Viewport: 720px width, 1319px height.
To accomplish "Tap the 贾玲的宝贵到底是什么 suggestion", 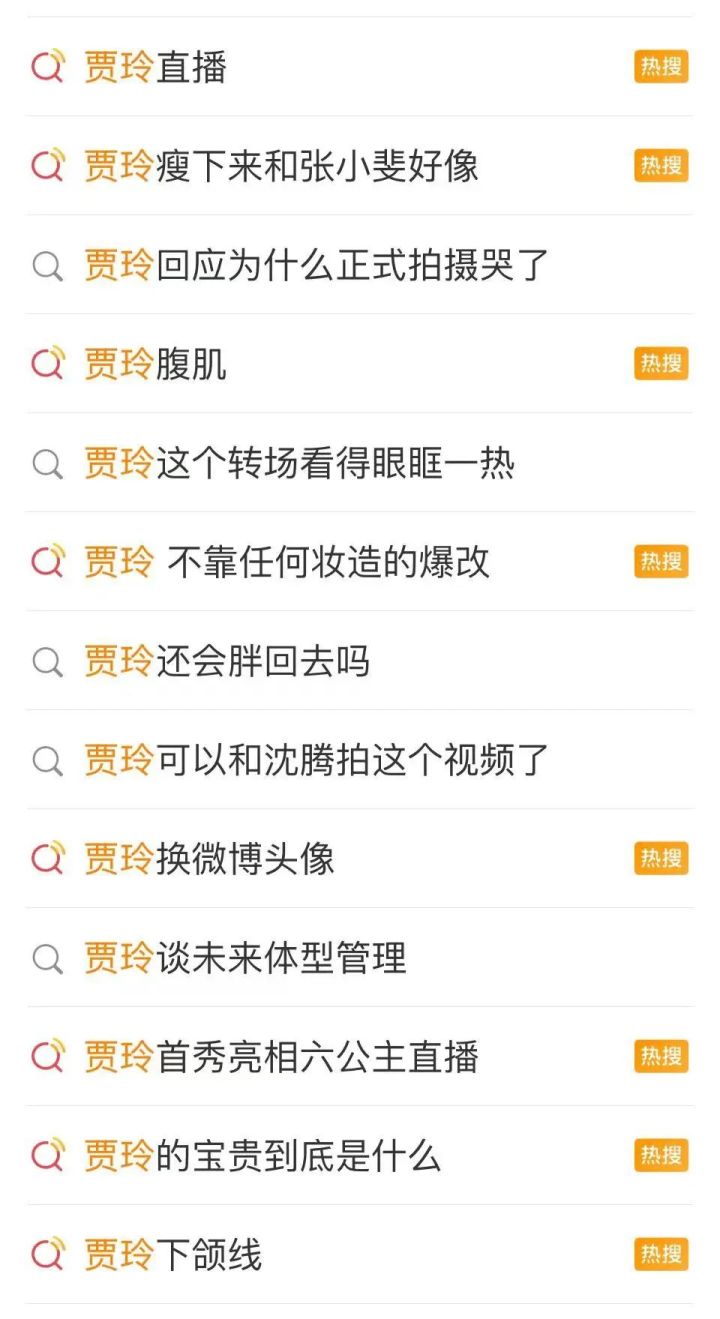I will coord(359,1156).
